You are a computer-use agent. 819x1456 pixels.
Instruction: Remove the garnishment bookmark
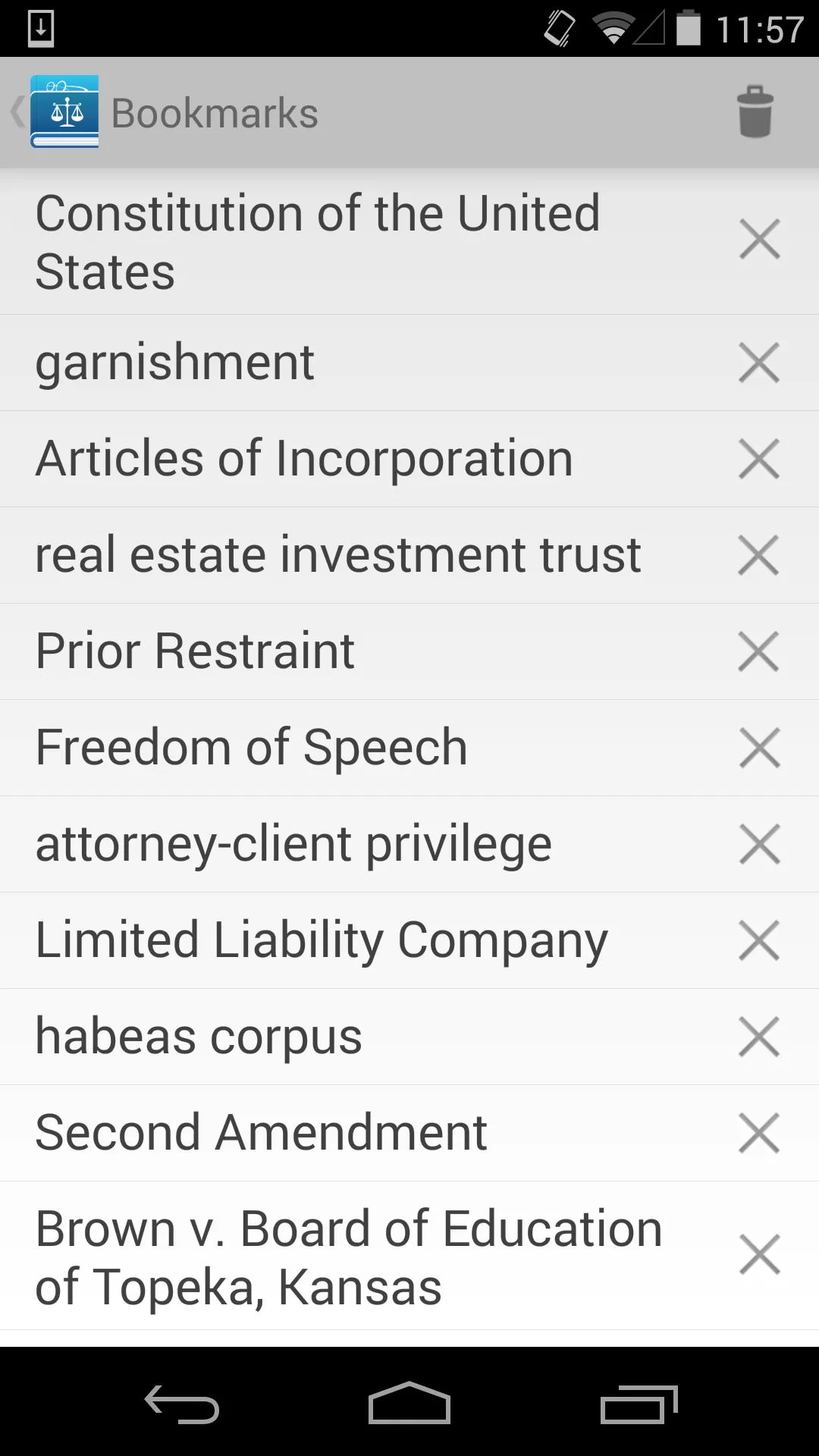tap(760, 362)
